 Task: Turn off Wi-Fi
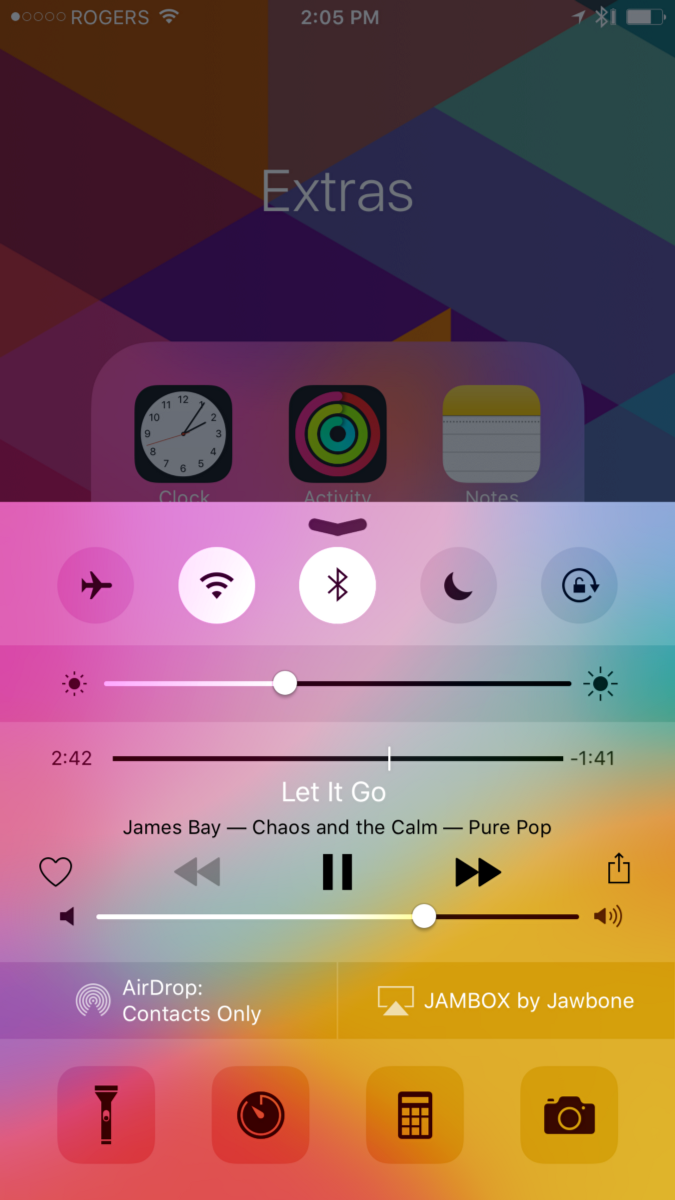point(217,585)
